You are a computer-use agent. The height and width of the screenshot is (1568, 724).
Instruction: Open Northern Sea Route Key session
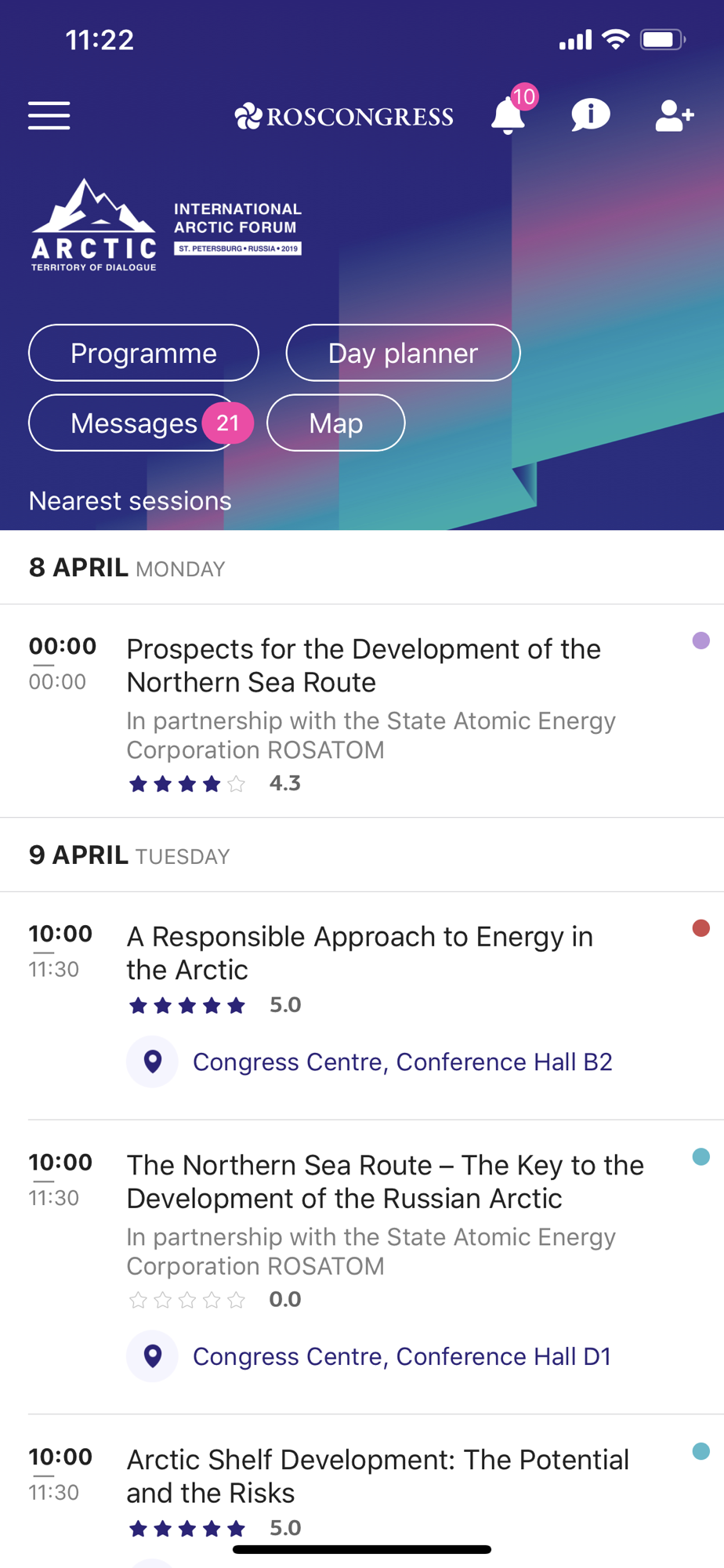385,1181
